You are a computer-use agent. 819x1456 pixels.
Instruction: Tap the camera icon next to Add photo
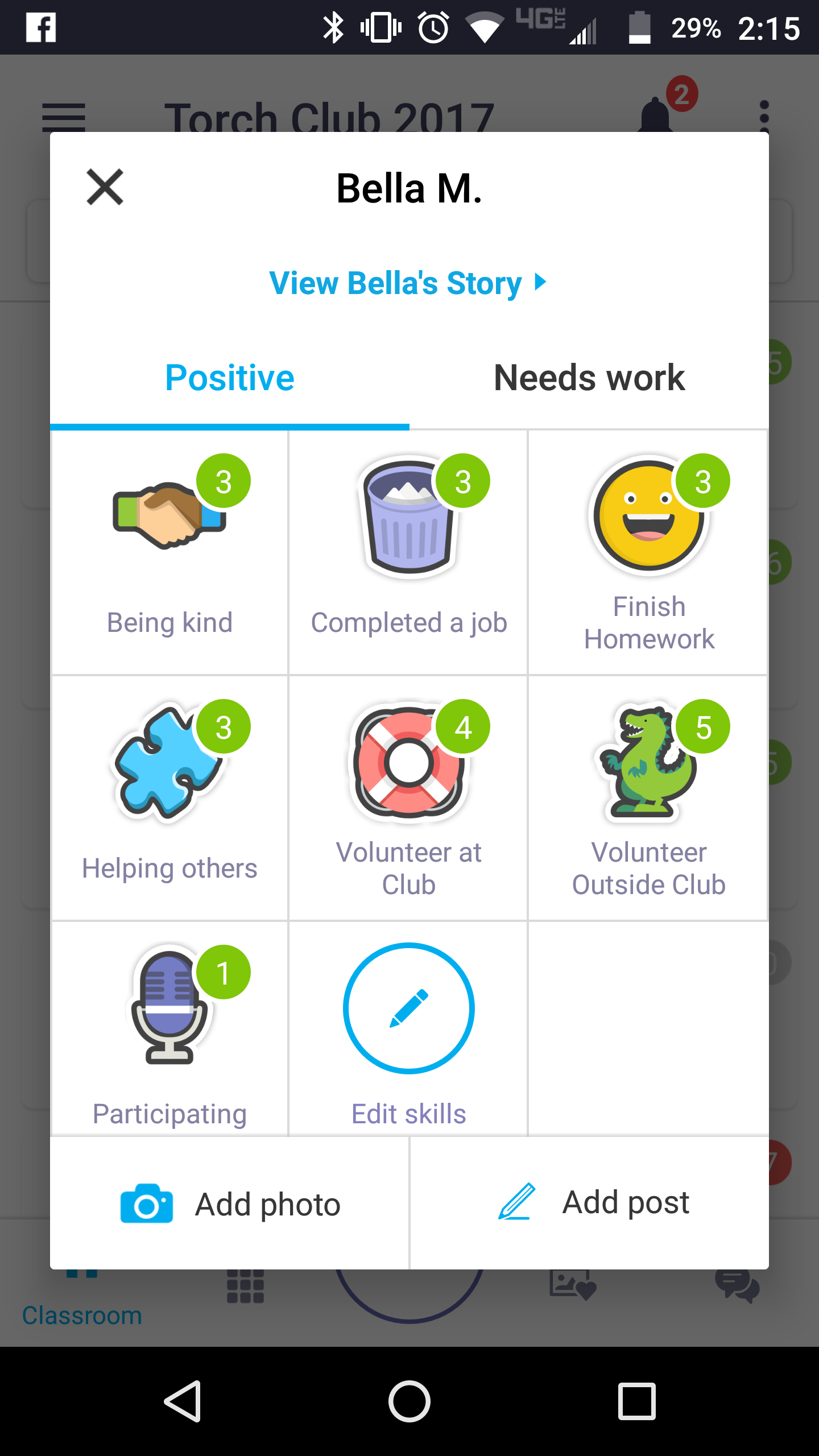[x=146, y=1203]
